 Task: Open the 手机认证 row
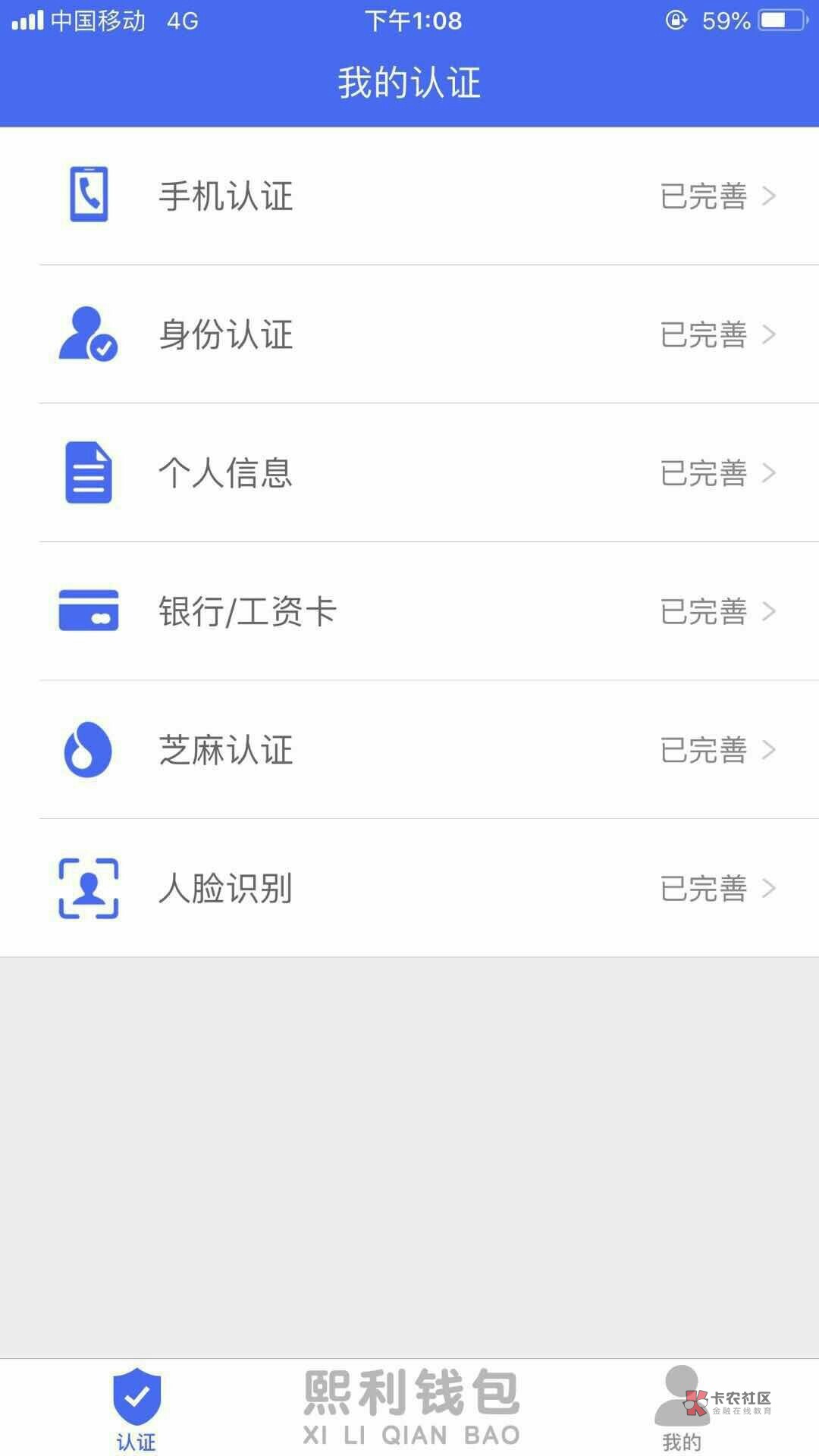click(x=409, y=196)
